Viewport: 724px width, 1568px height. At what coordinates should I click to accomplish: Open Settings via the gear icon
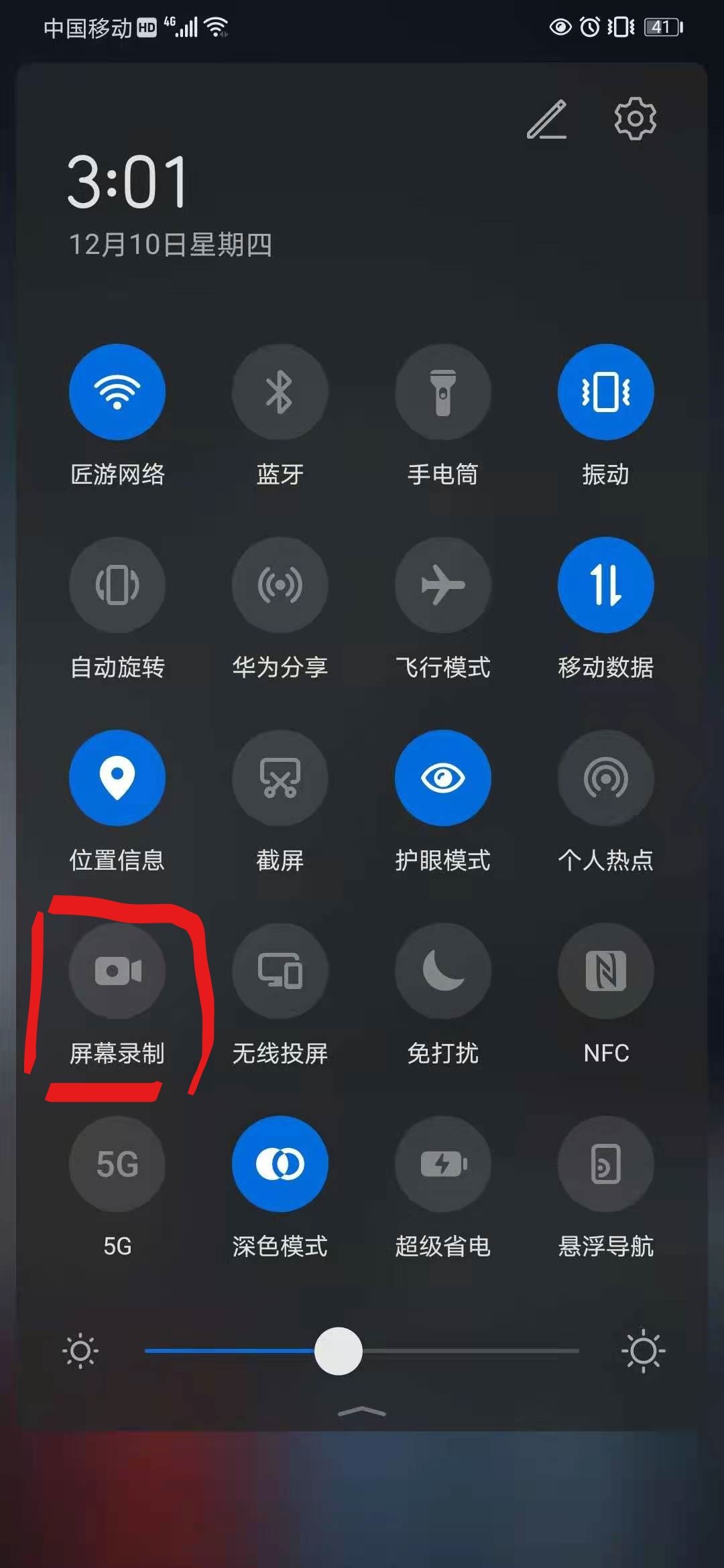click(x=638, y=121)
